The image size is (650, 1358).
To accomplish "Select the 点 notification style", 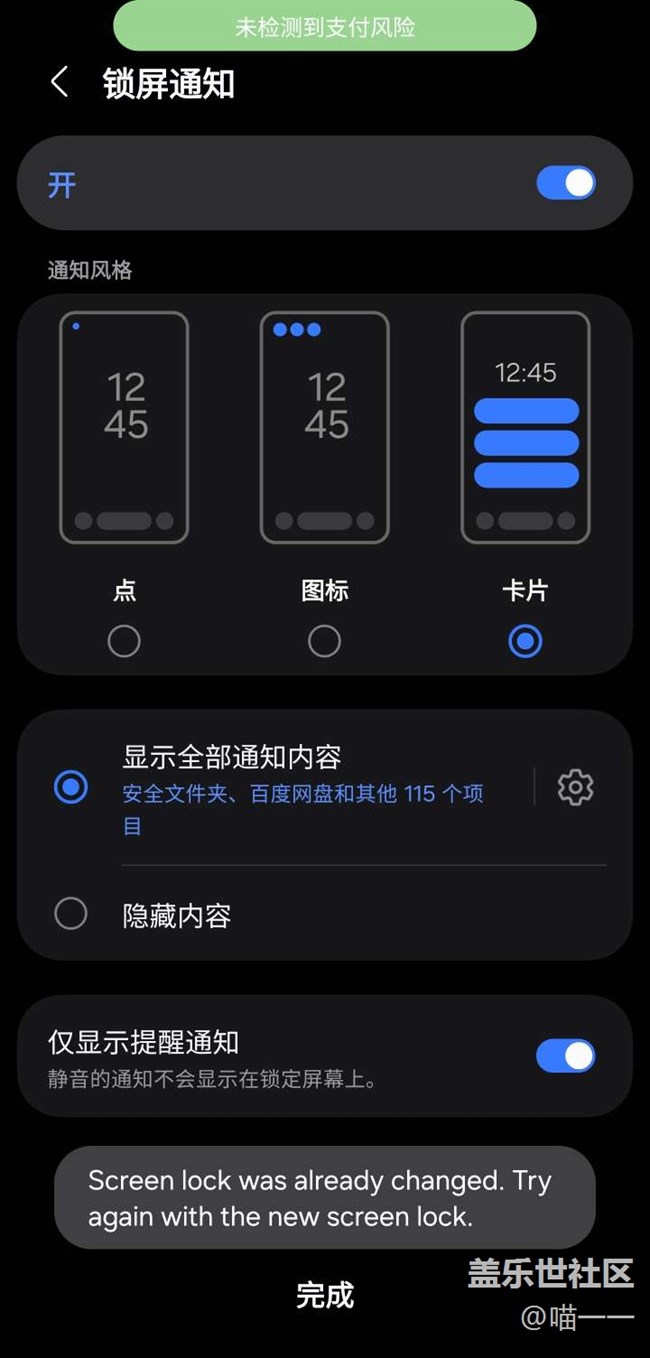I will (124, 640).
